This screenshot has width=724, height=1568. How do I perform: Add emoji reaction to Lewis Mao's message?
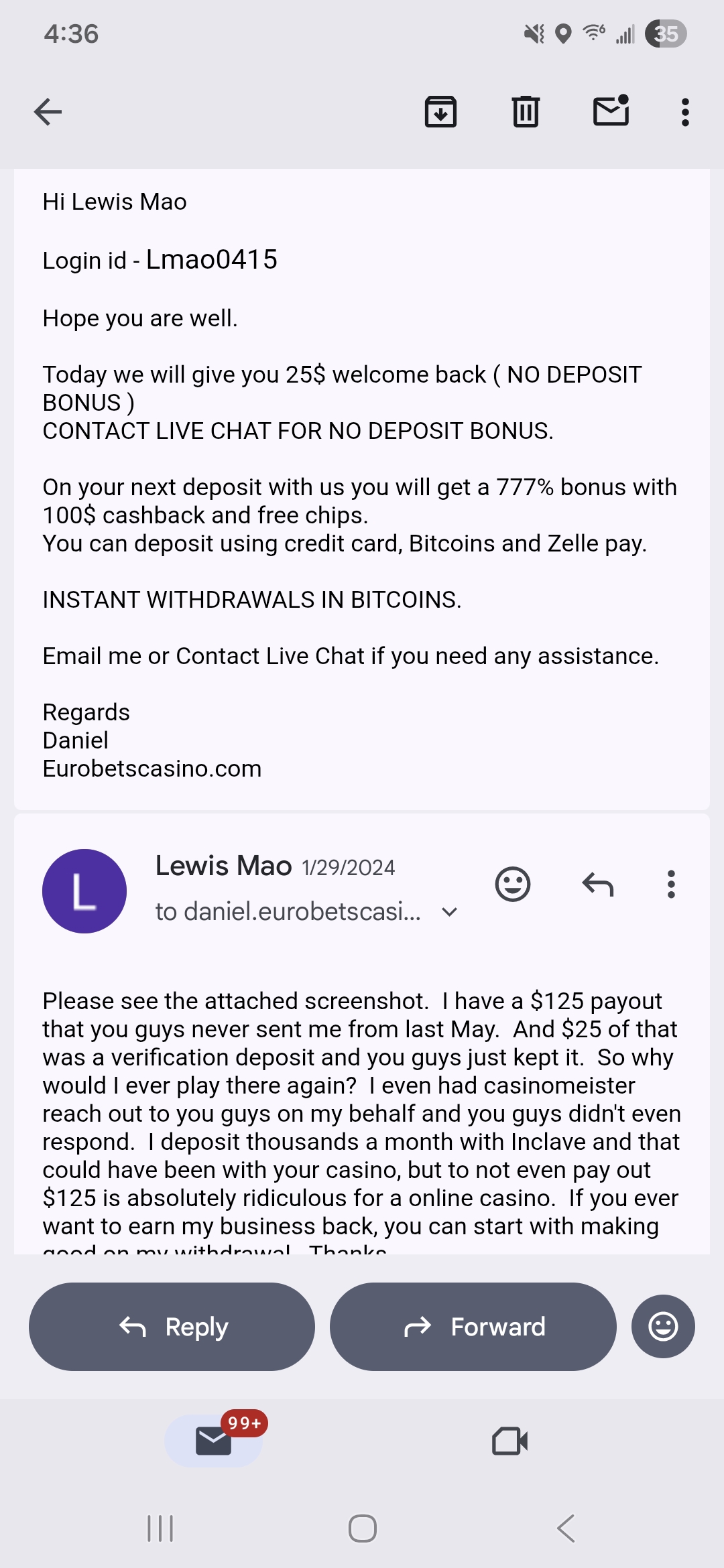click(x=513, y=884)
